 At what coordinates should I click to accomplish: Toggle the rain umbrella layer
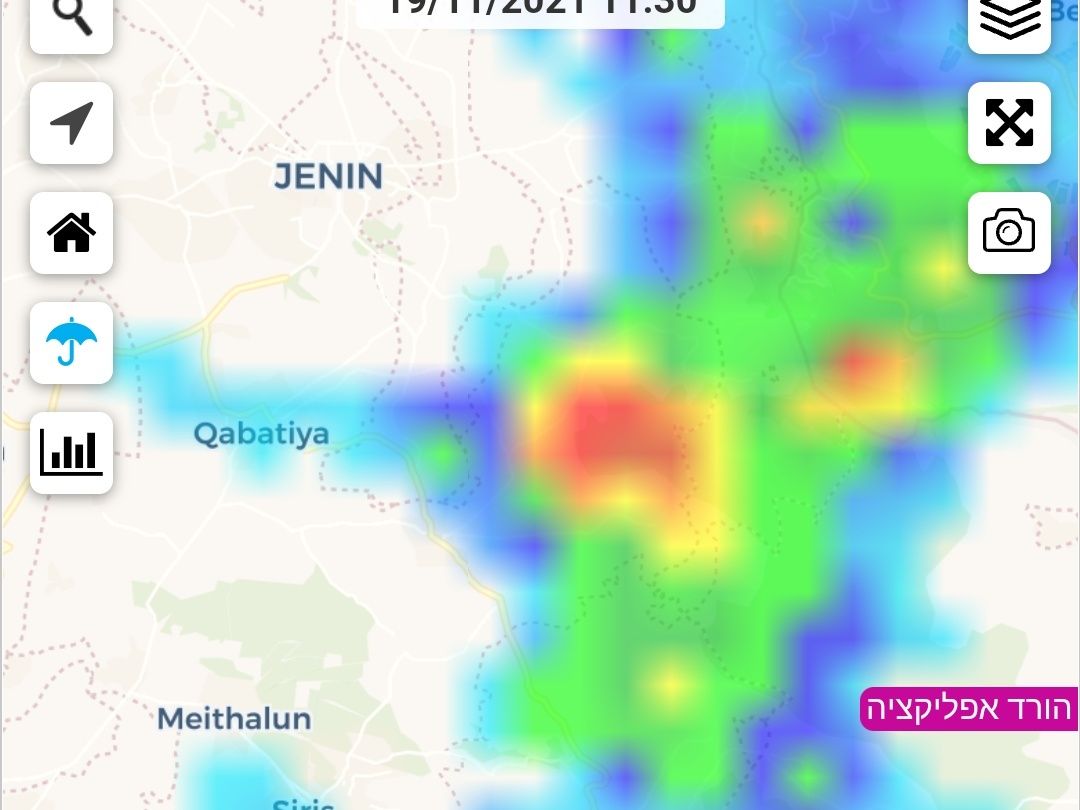pyautogui.click(x=71, y=343)
